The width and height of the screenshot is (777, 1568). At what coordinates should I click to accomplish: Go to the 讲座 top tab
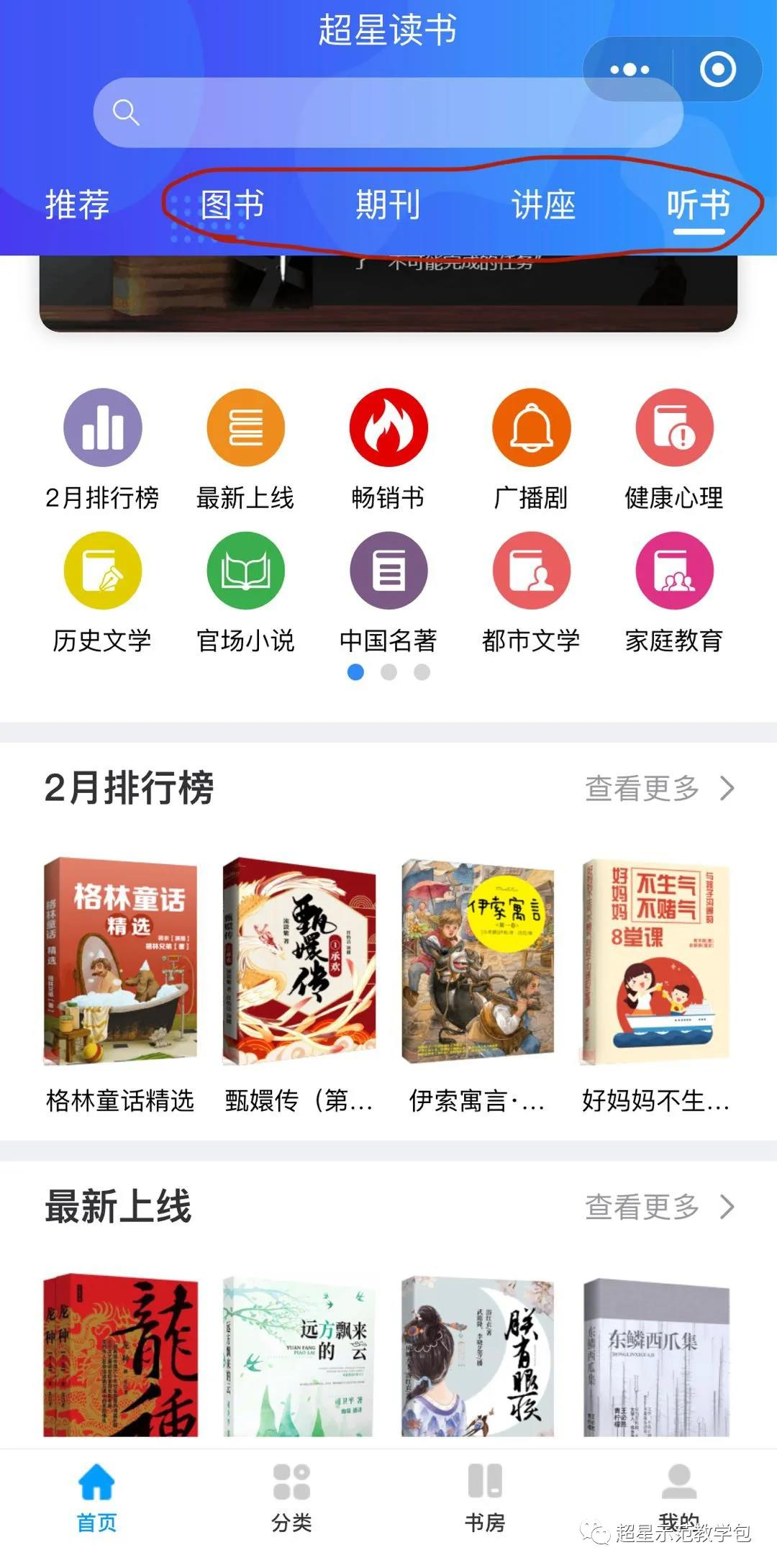[x=543, y=205]
